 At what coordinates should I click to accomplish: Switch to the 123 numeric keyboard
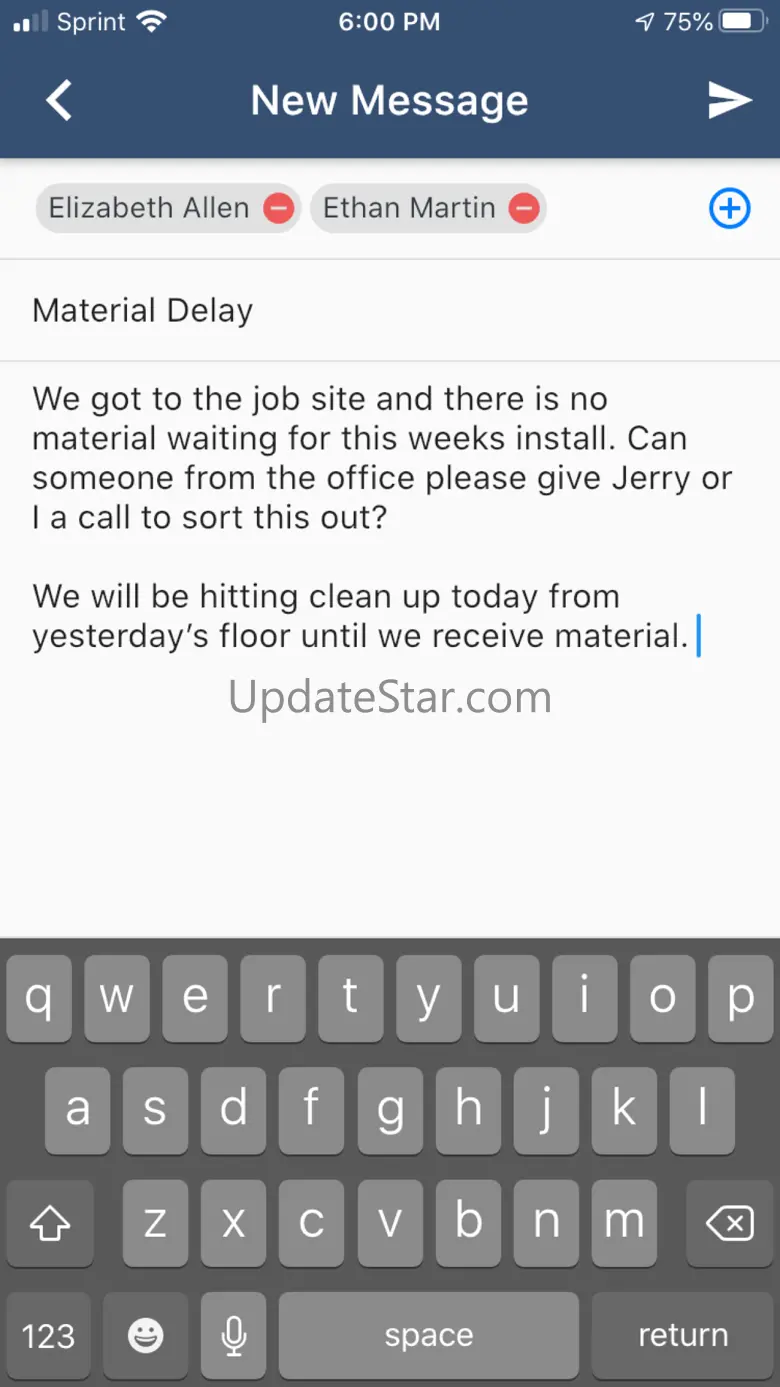[x=48, y=1335]
